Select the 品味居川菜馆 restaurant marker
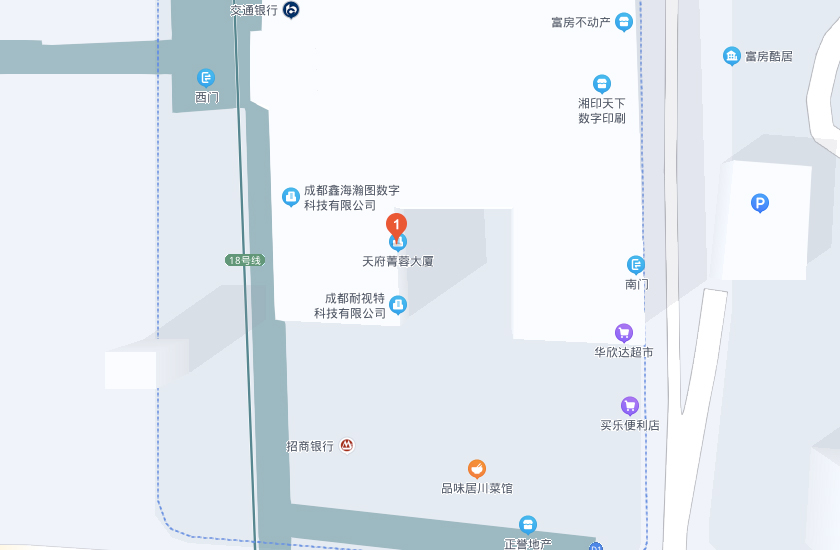The image size is (840, 550). point(477,468)
